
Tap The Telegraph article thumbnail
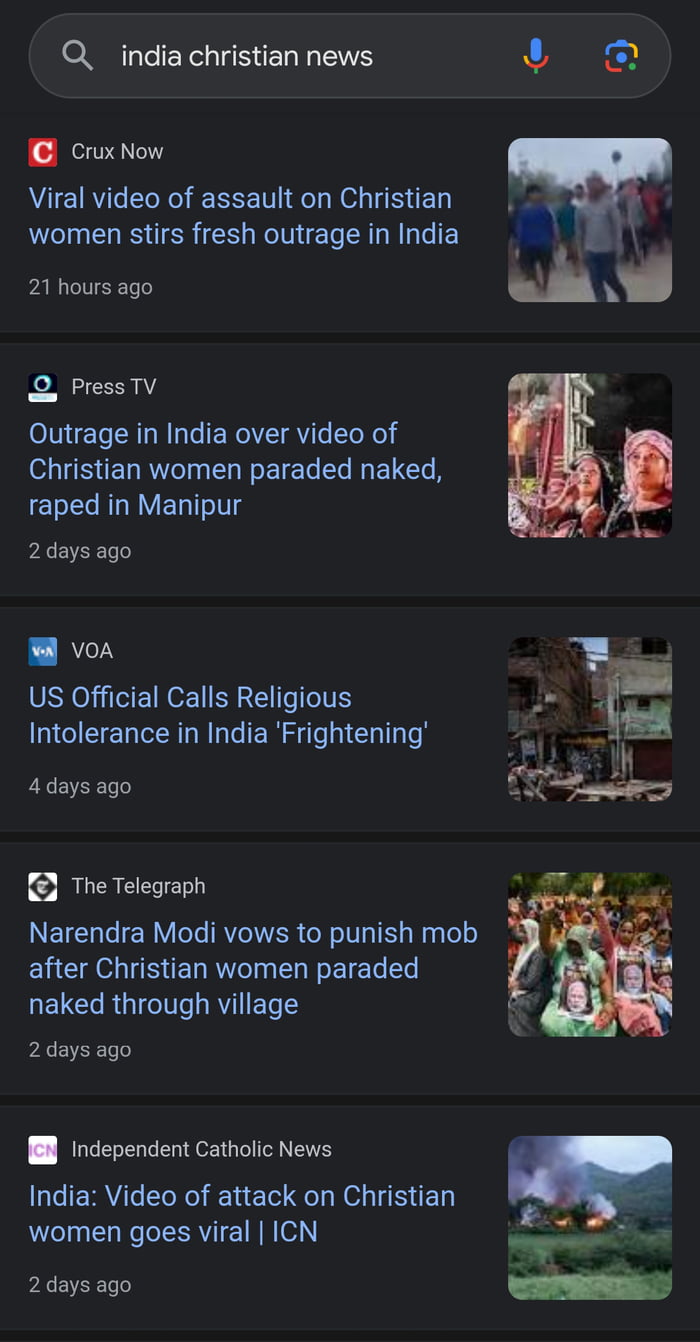pos(590,954)
